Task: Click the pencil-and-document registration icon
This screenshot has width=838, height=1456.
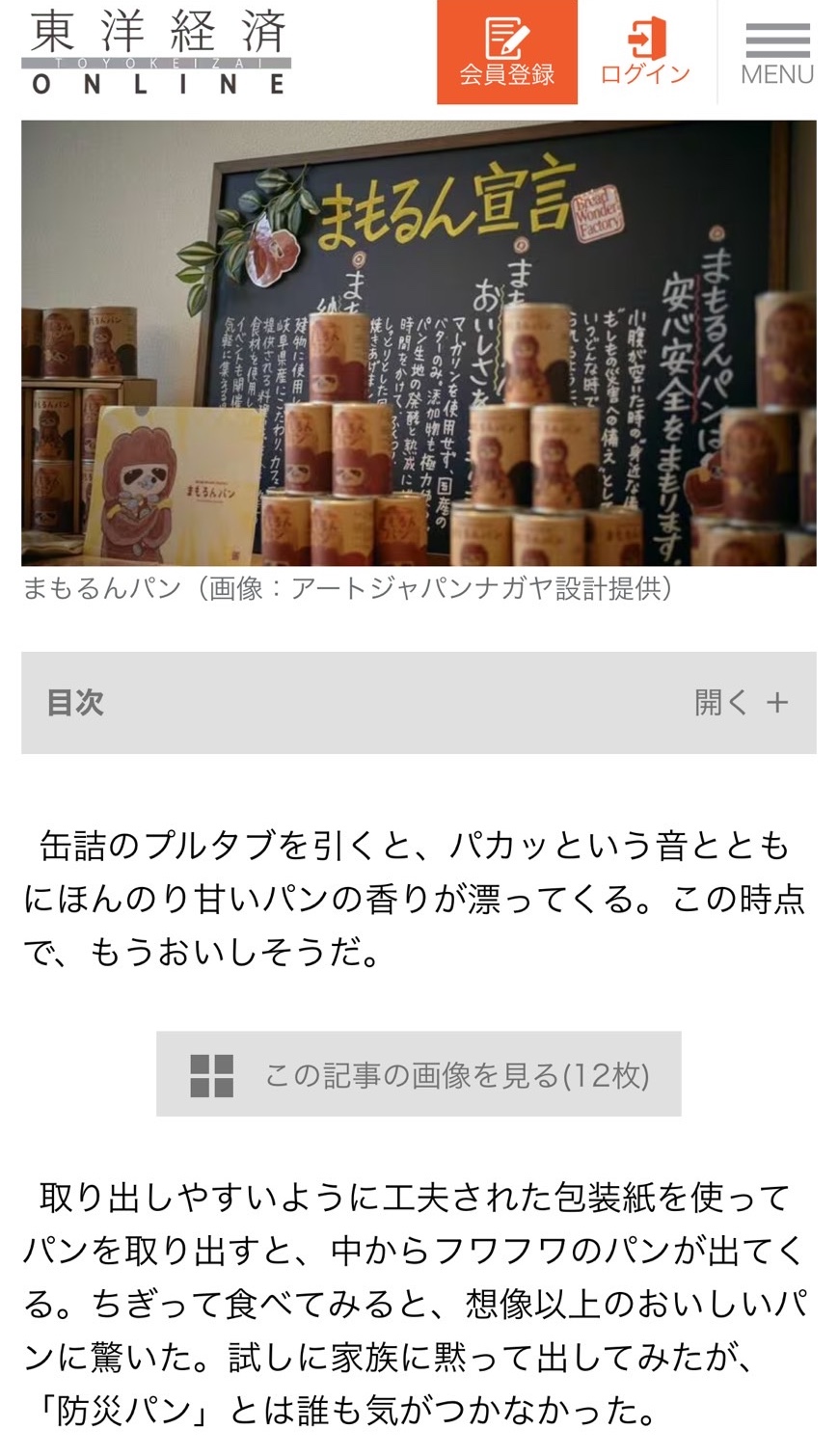Action: (x=505, y=37)
